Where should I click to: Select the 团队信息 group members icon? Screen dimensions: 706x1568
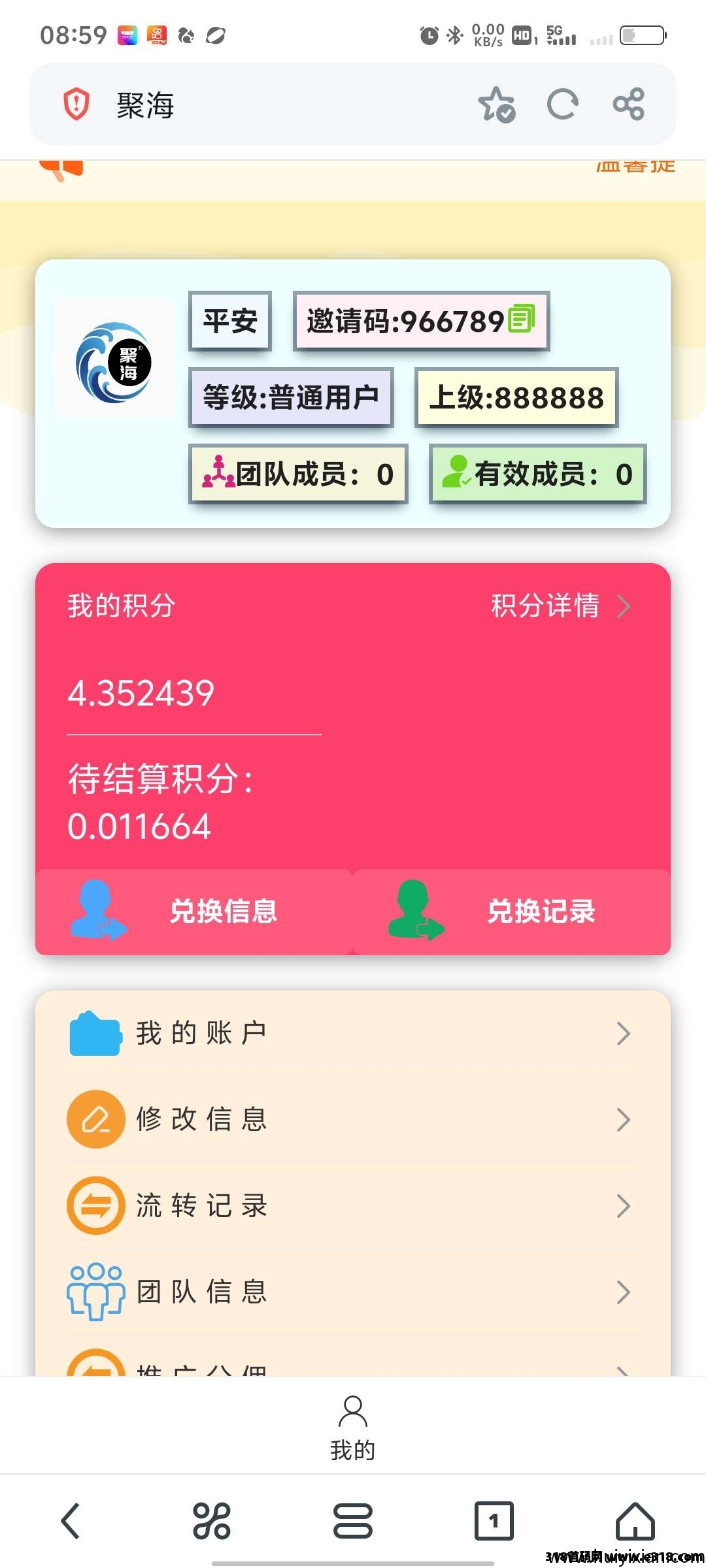tap(95, 1292)
